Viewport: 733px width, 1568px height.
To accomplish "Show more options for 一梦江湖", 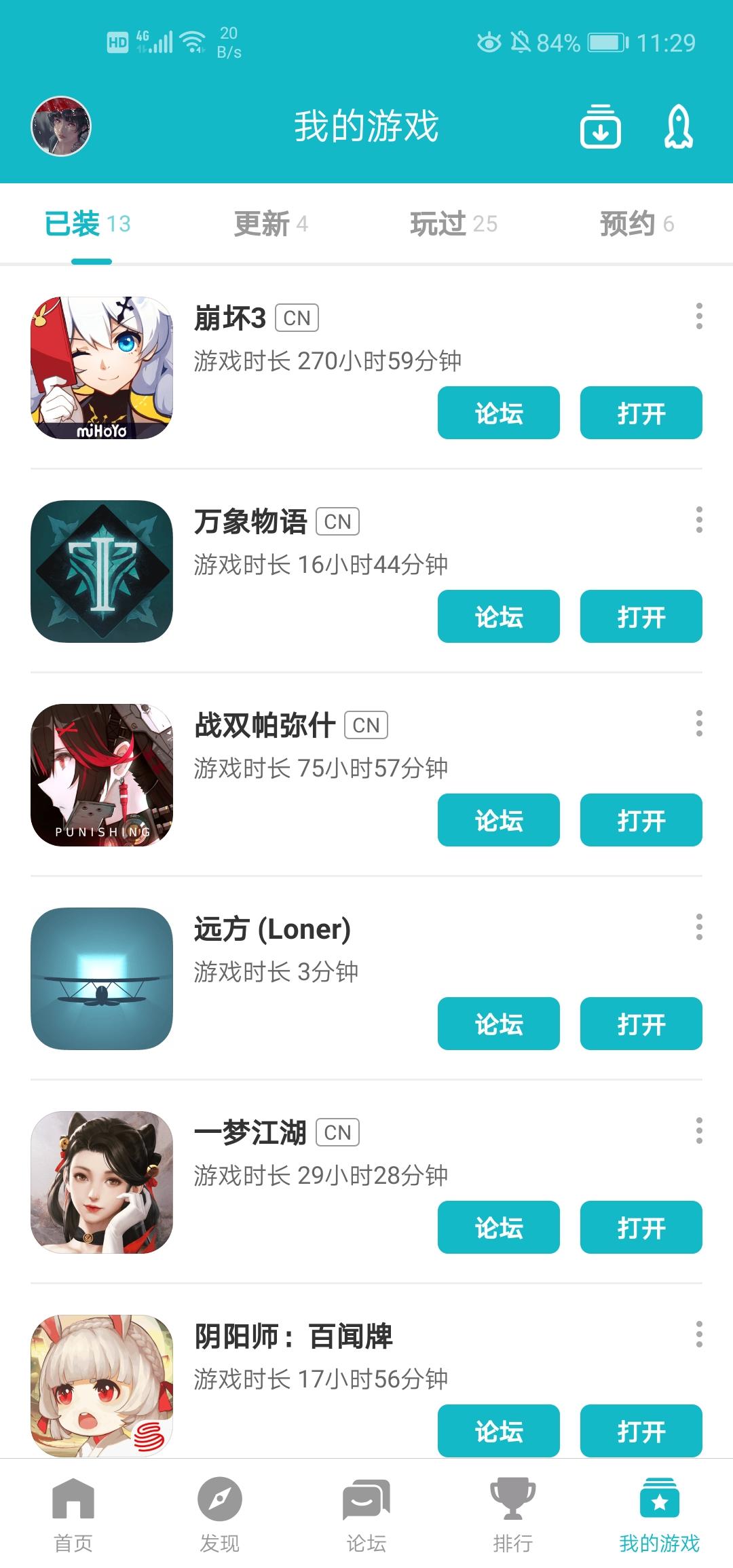I will [x=699, y=1131].
